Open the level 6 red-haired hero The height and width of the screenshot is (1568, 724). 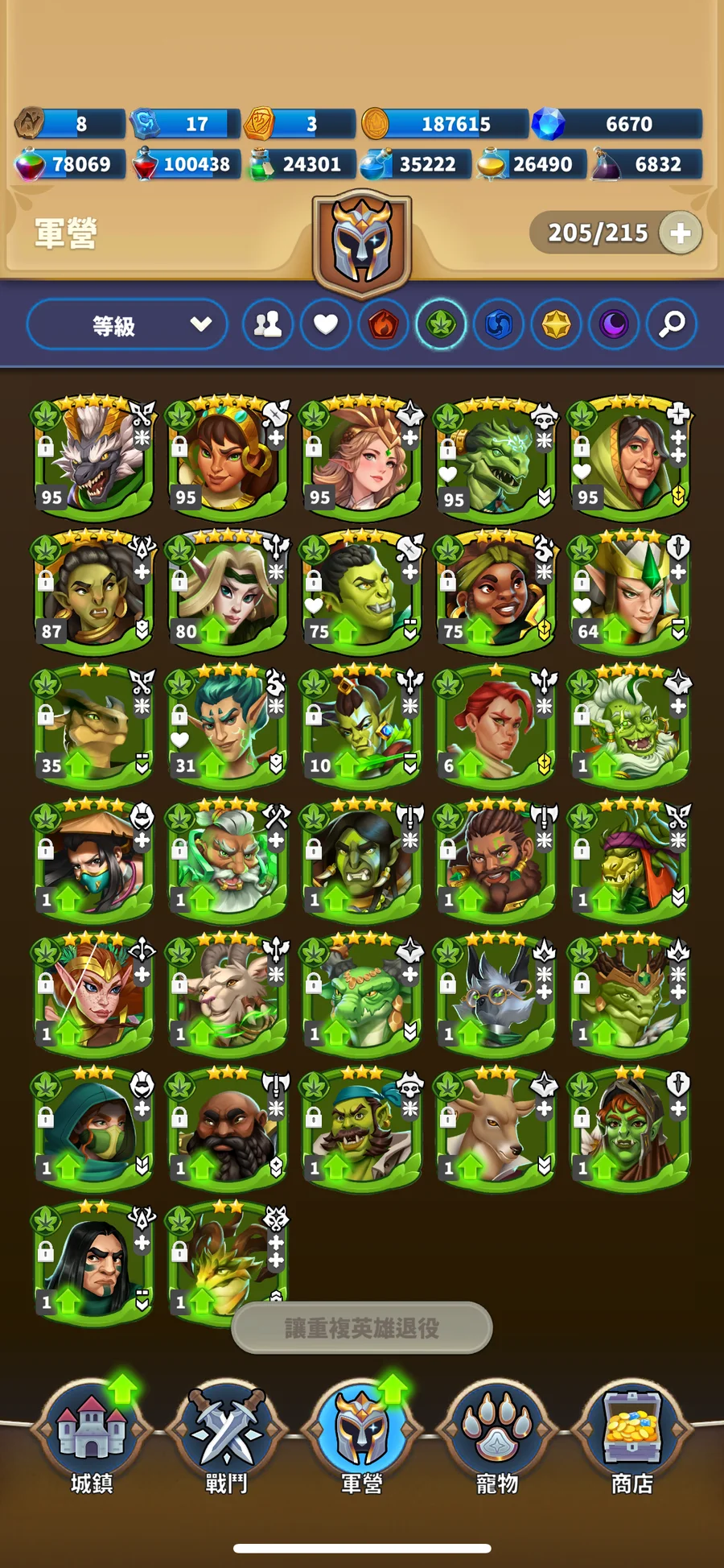point(496,726)
